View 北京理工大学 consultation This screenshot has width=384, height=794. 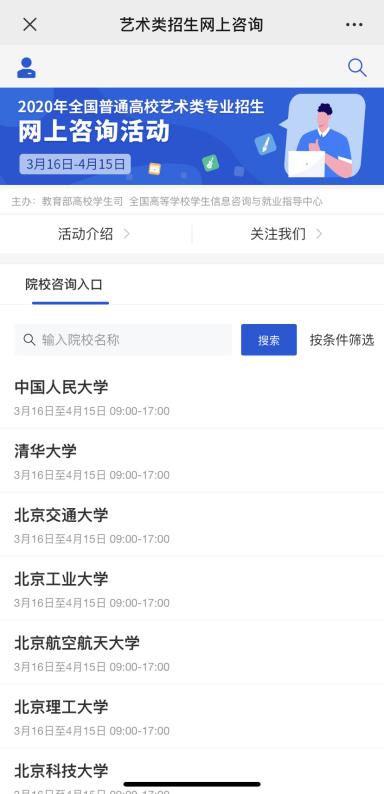pos(192,717)
